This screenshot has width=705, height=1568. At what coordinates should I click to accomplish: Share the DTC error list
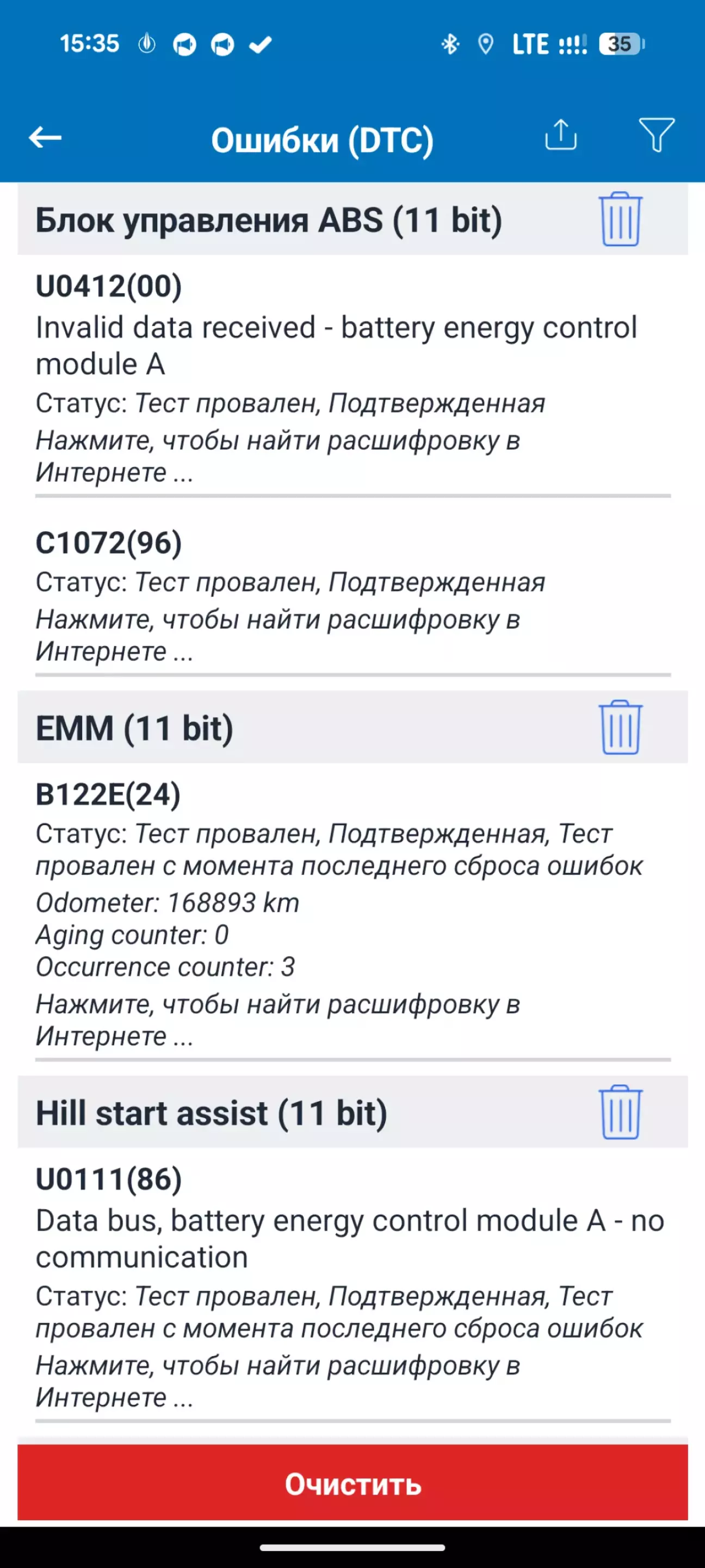coord(560,135)
